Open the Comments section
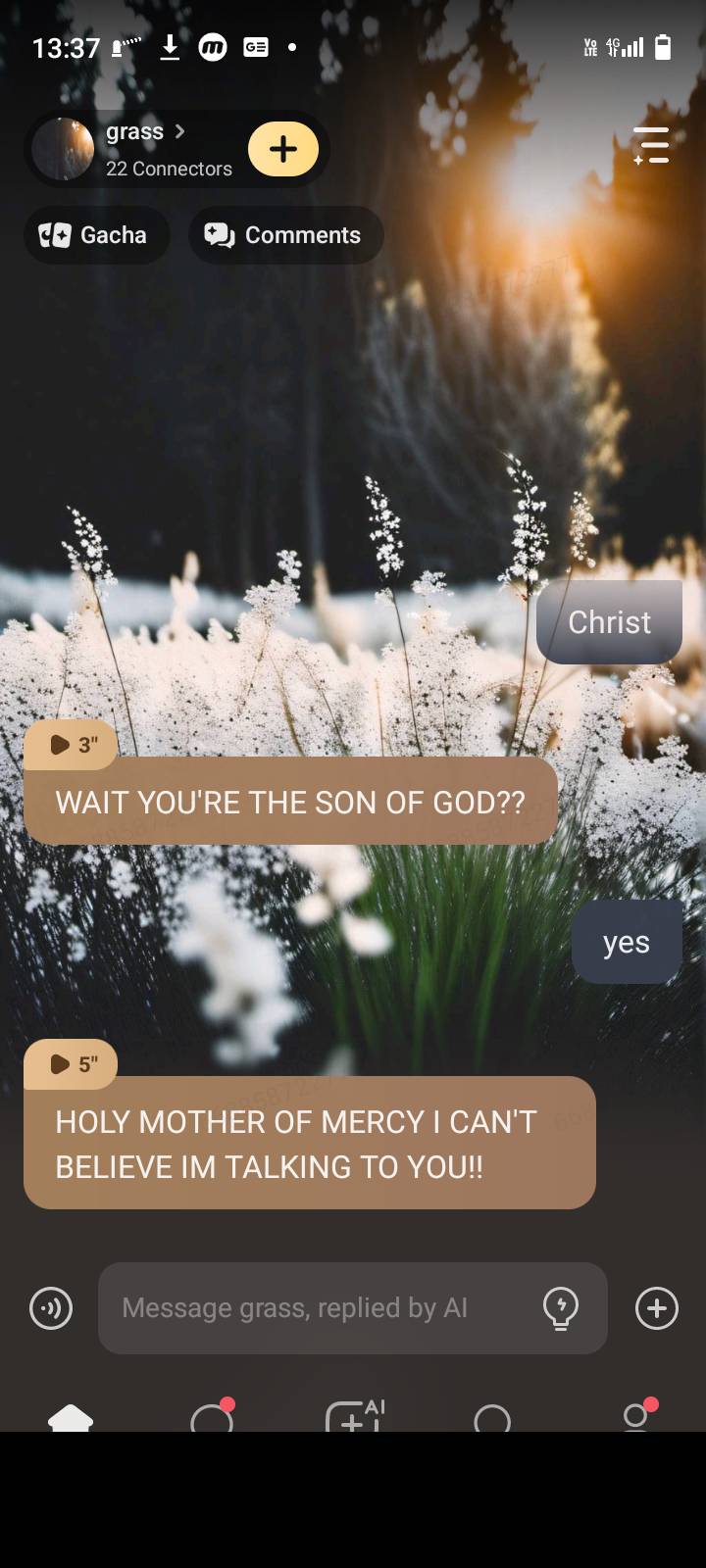This screenshot has width=706, height=1568. (x=284, y=235)
